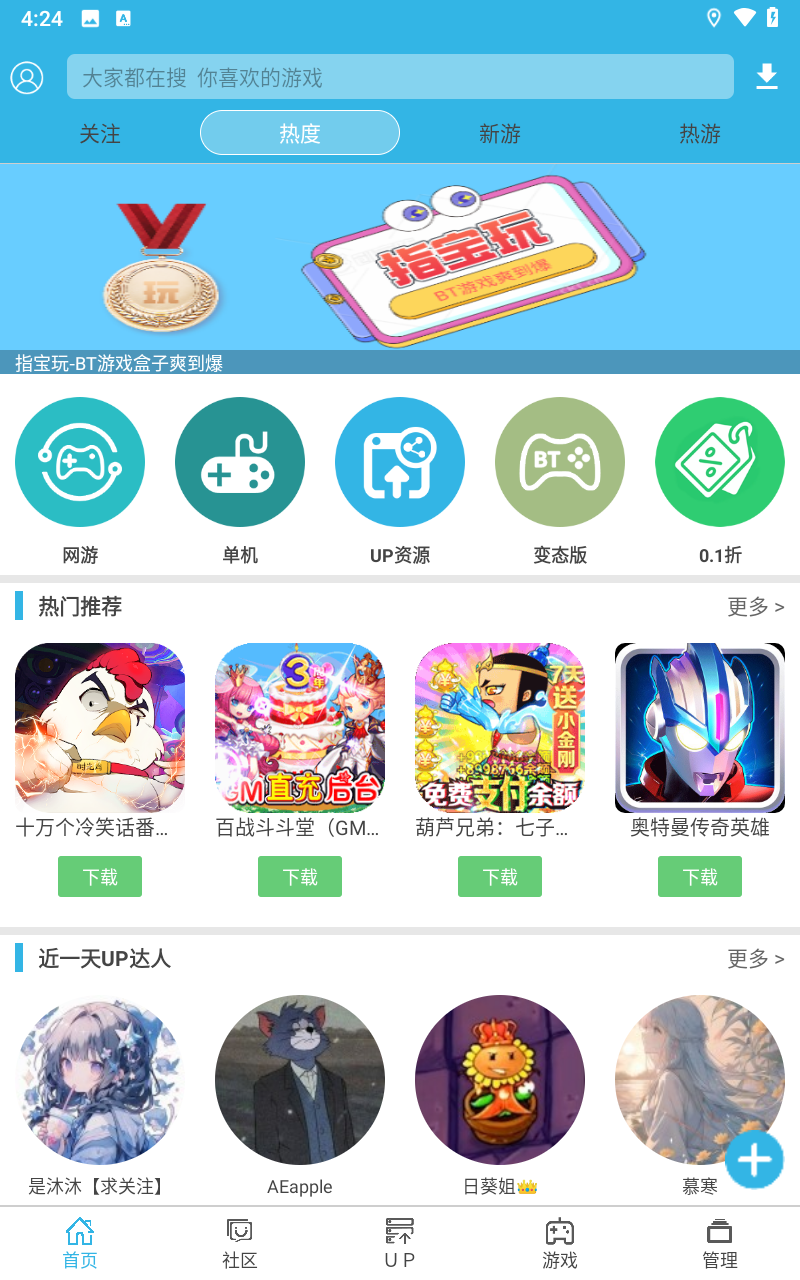The image size is (800, 1280).
Task: Switch to the 新游 tab
Action: [x=500, y=134]
